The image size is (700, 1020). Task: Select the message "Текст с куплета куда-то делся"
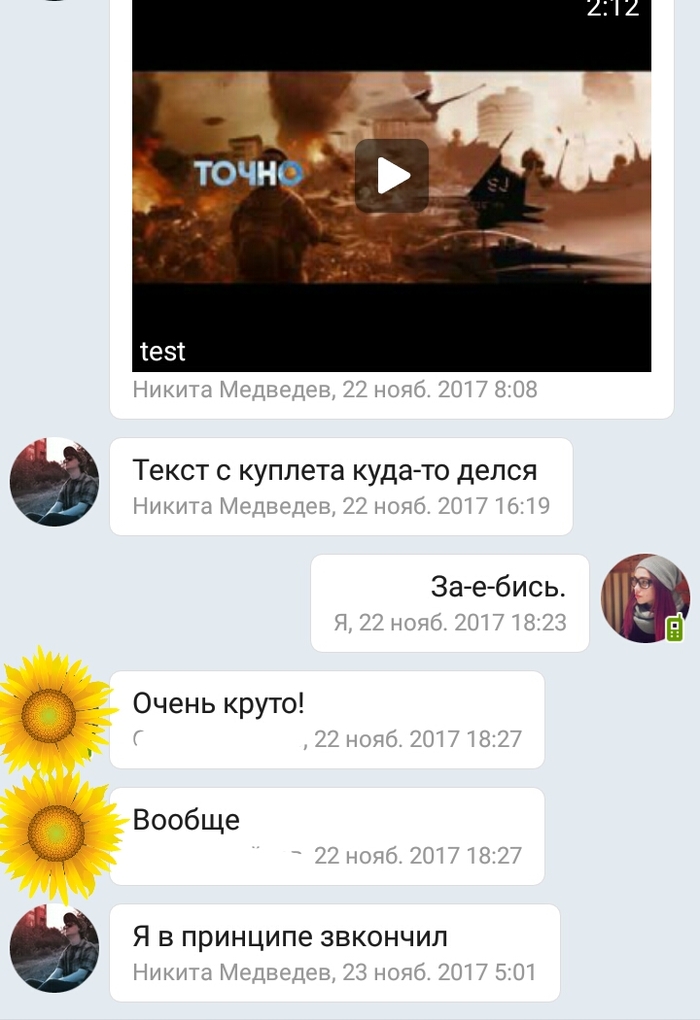[x=335, y=470]
